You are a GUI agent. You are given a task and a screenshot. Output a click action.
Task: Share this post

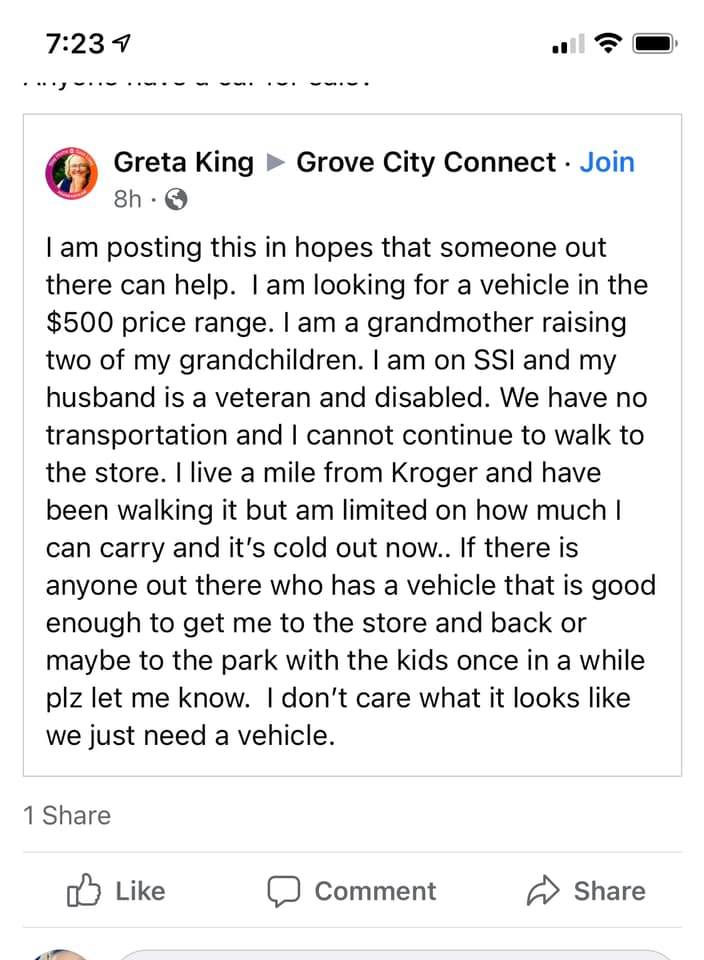click(x=586, y=891)
